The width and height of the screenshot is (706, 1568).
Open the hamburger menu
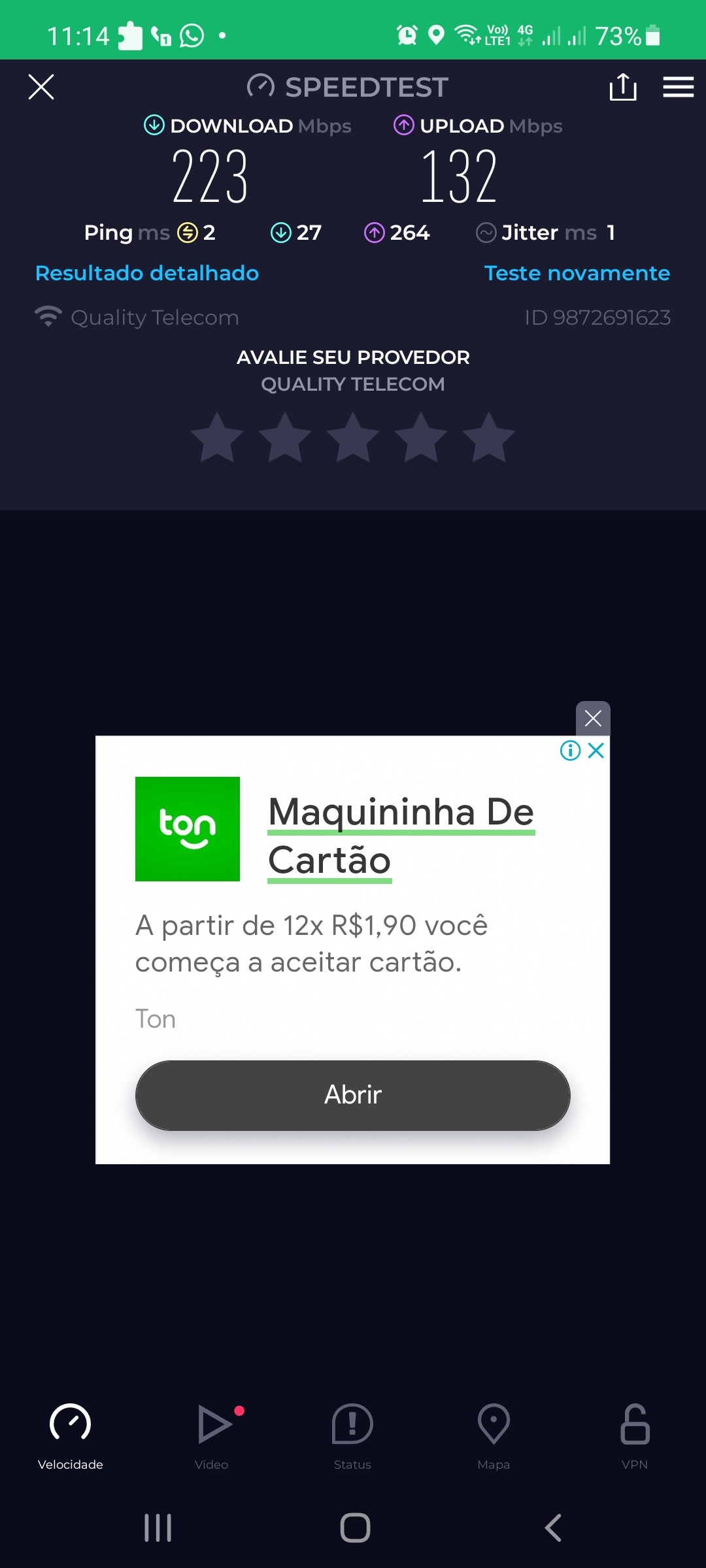[678, 87]
